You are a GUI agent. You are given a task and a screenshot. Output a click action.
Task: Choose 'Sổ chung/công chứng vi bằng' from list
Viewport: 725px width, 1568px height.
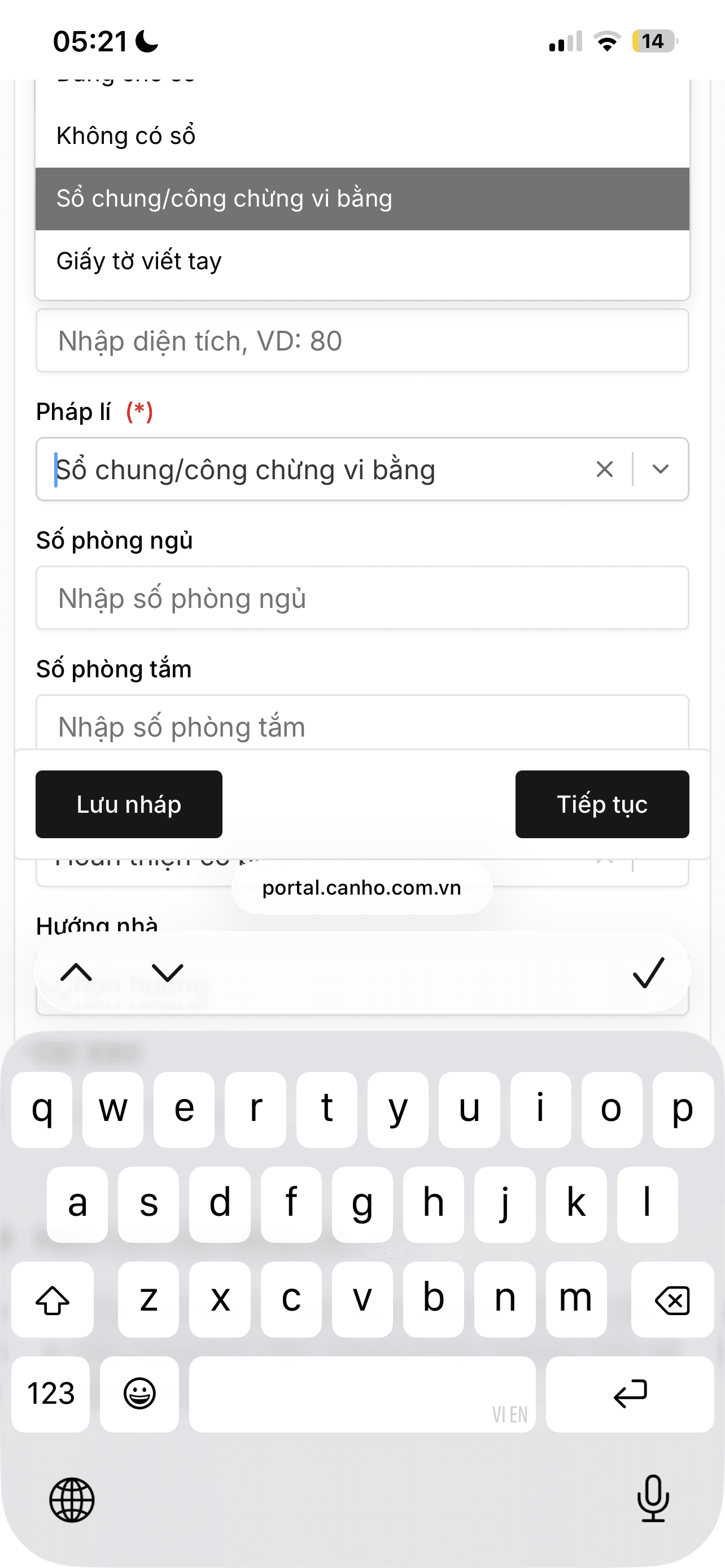(362, 199)
